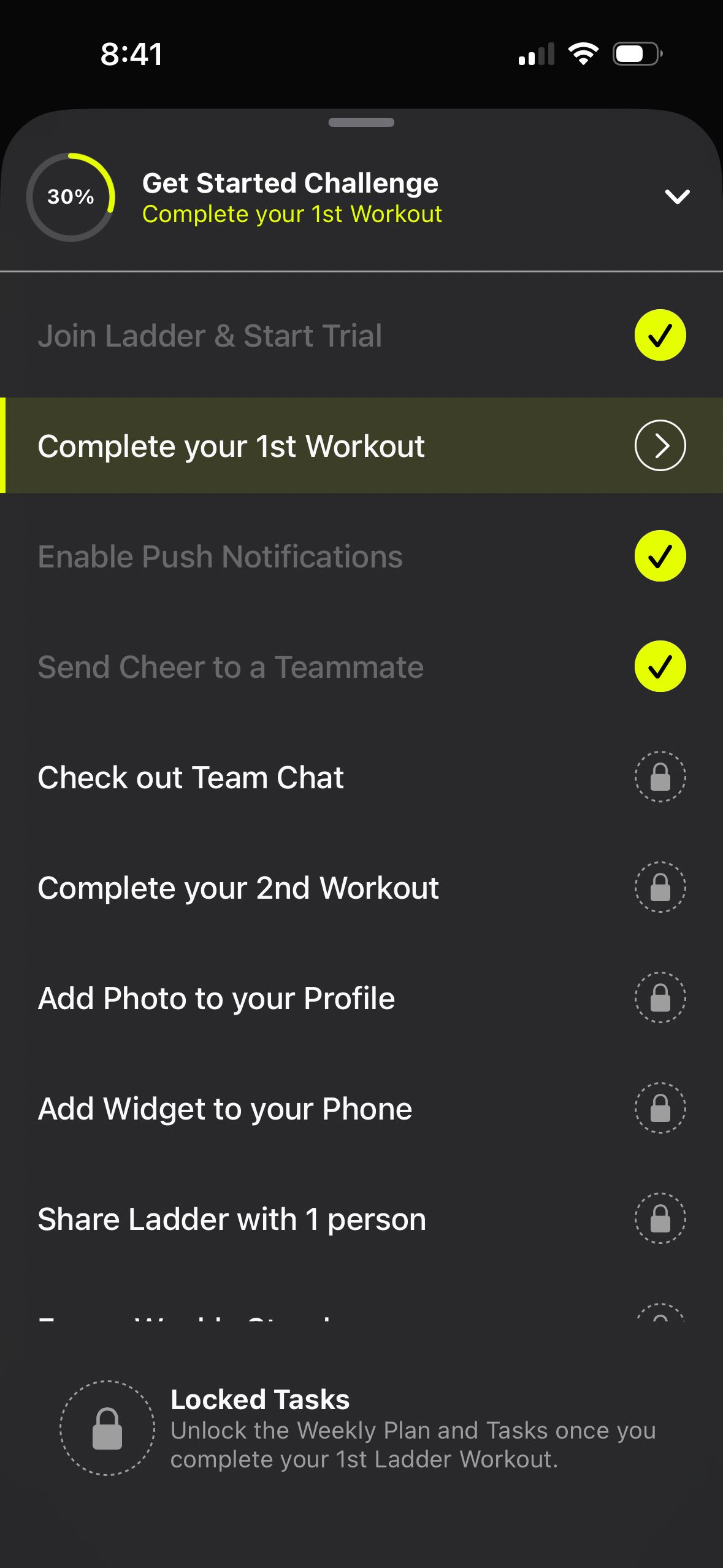723x1568 pixels.
Task: Open the Complete your 1st Workout task via its arrow
Action: (660, 445)
